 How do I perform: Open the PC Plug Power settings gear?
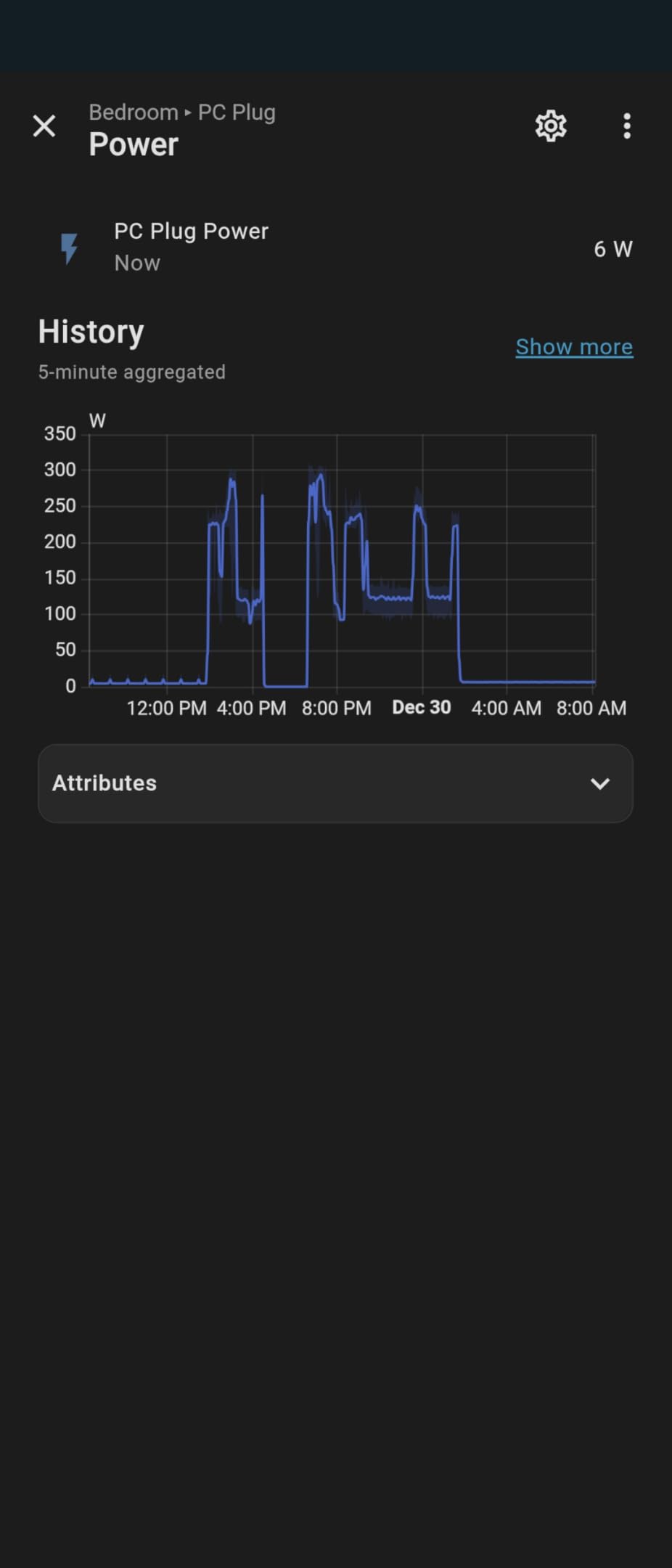click(551, 126)
